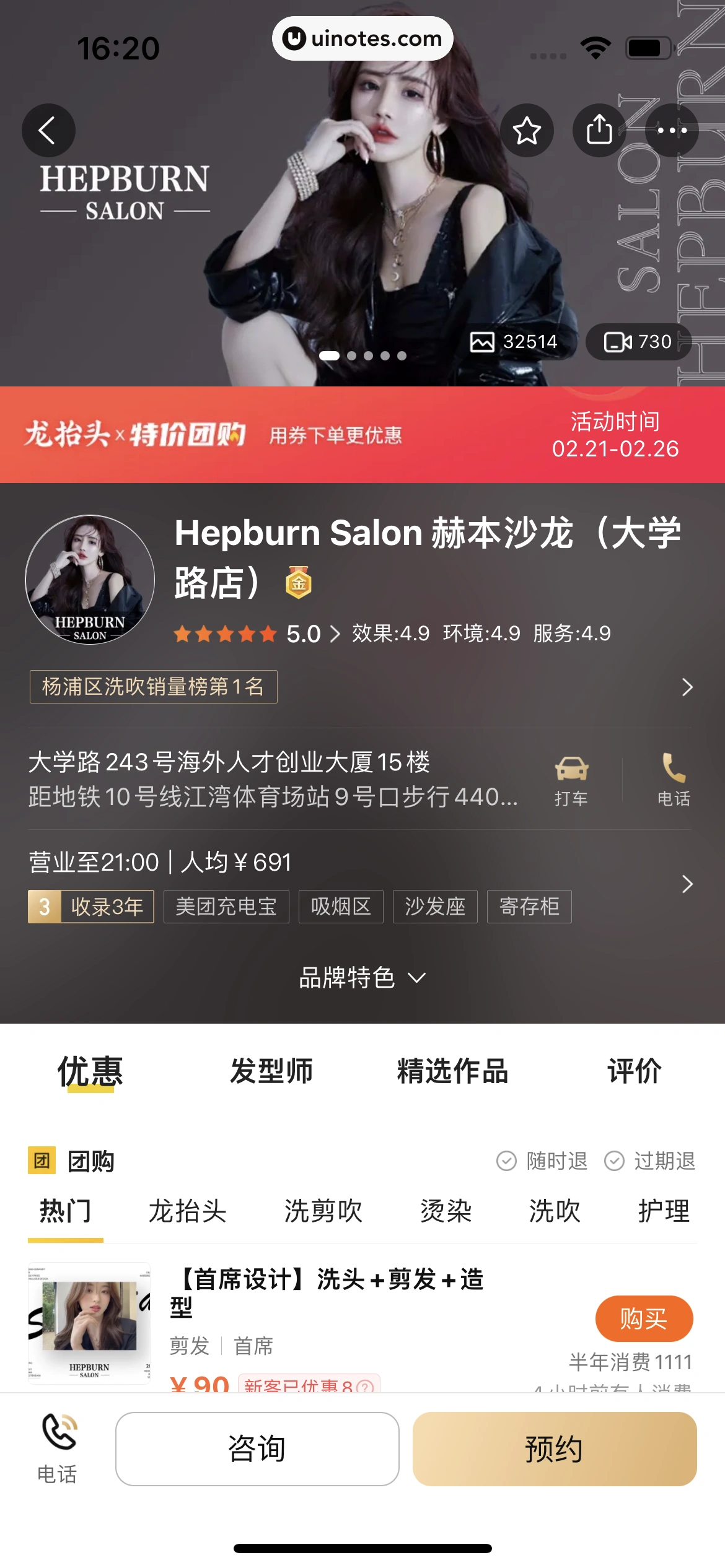Select the 烫染 deal category

(446, 1211)
